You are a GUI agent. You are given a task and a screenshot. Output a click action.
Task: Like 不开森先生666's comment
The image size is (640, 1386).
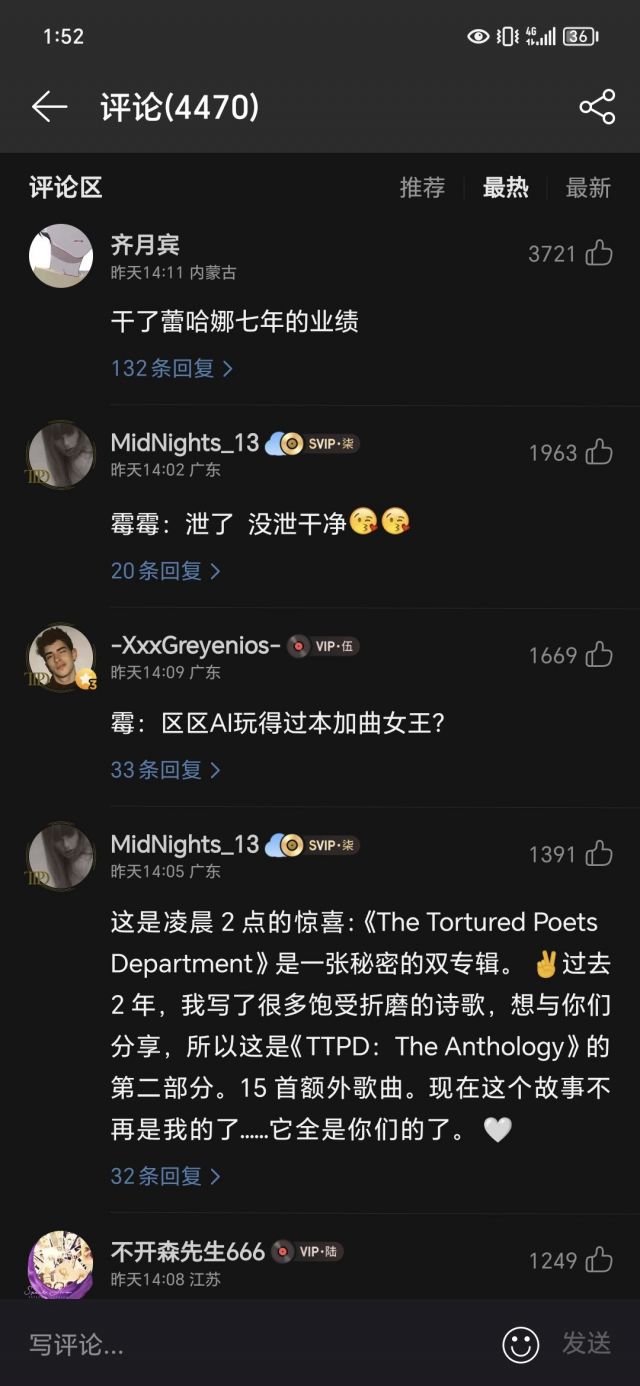pyautogui.click(x=599, y=1261)
